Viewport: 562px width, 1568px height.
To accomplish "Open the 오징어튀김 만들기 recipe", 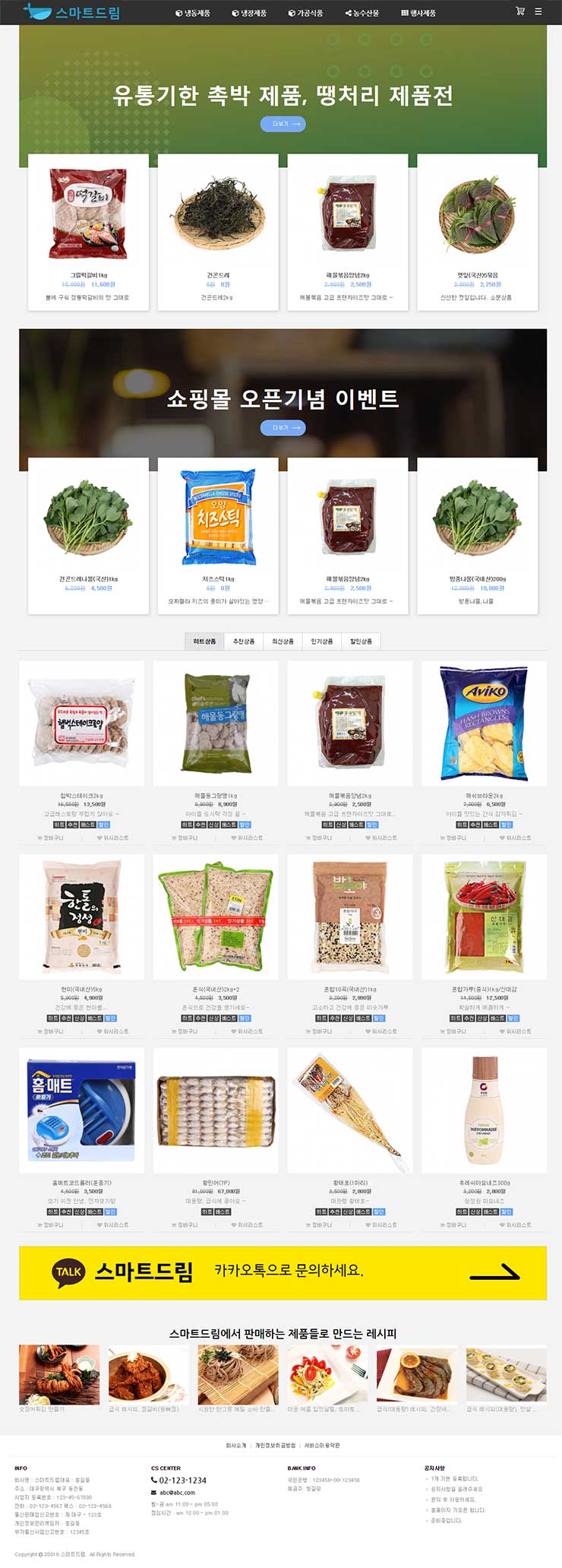I will click(x=59, y=1380).
